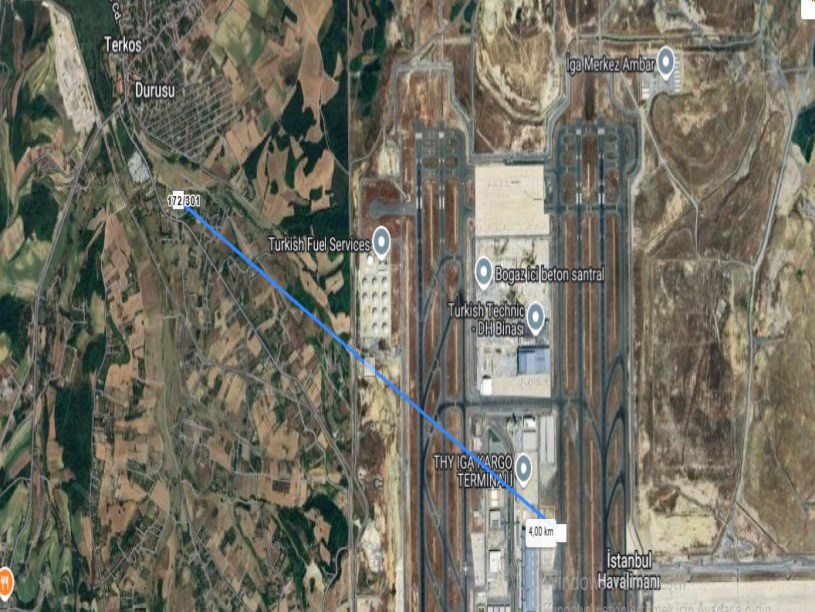Open the Turkish Technic DHL Binası marker
Viewport: 815px width, 612px height.
[x=535, y=317]
